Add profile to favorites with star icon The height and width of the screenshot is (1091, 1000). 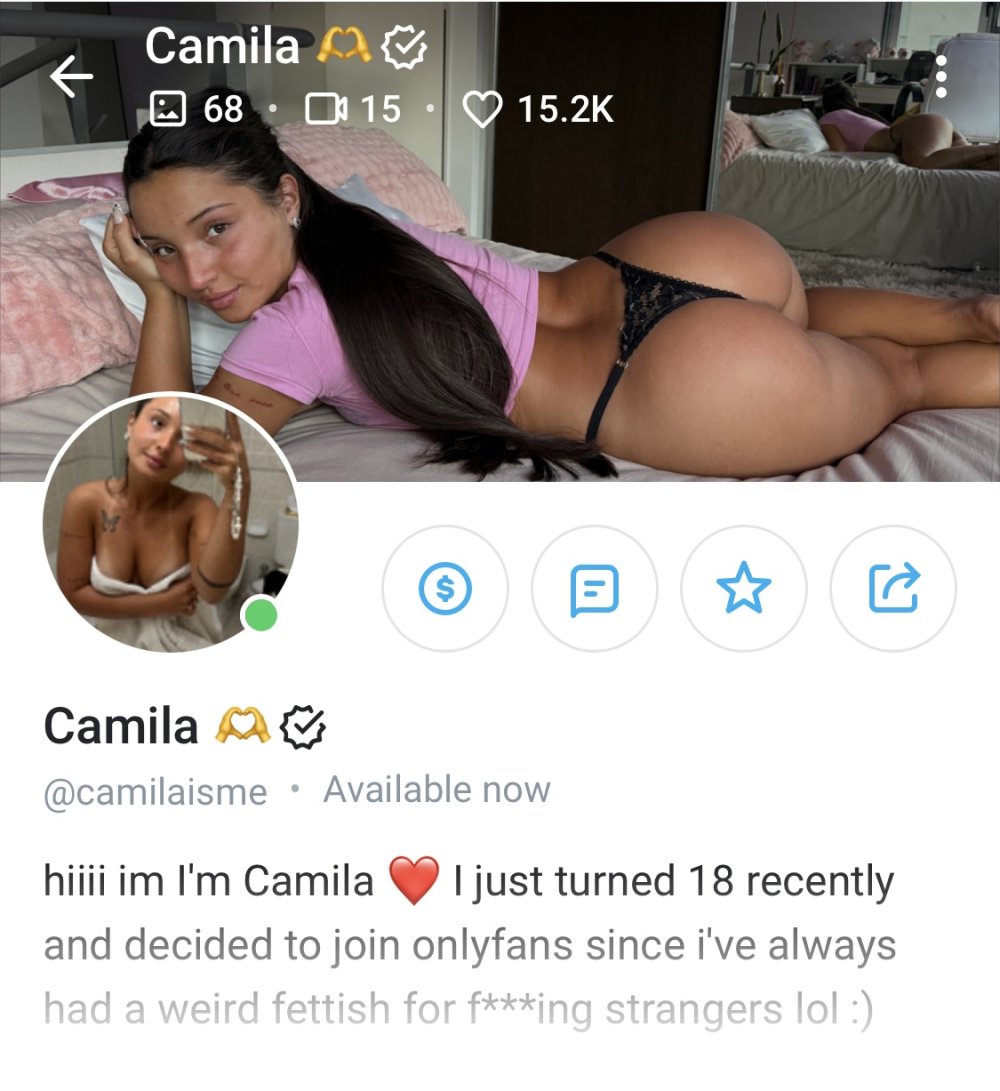pyautogui.click(x=743, y=589)
